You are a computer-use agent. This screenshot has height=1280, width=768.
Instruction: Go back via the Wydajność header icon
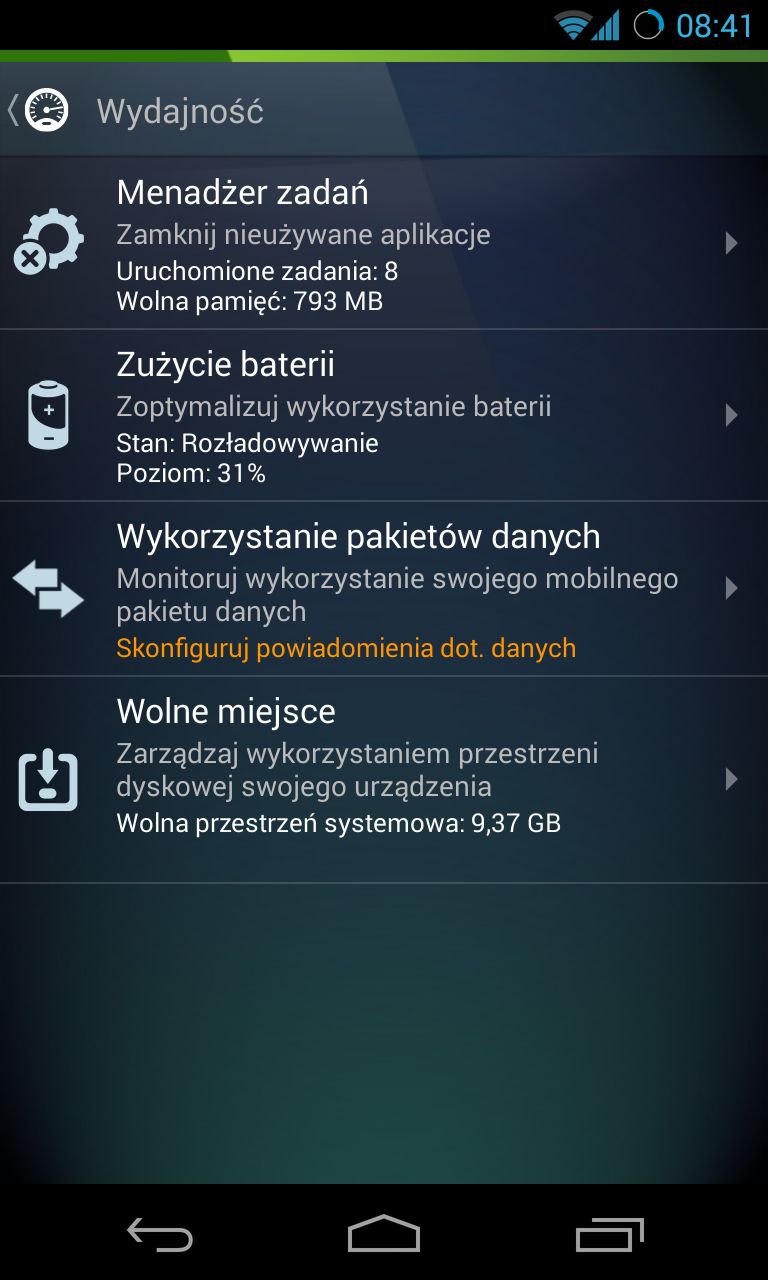40,110
